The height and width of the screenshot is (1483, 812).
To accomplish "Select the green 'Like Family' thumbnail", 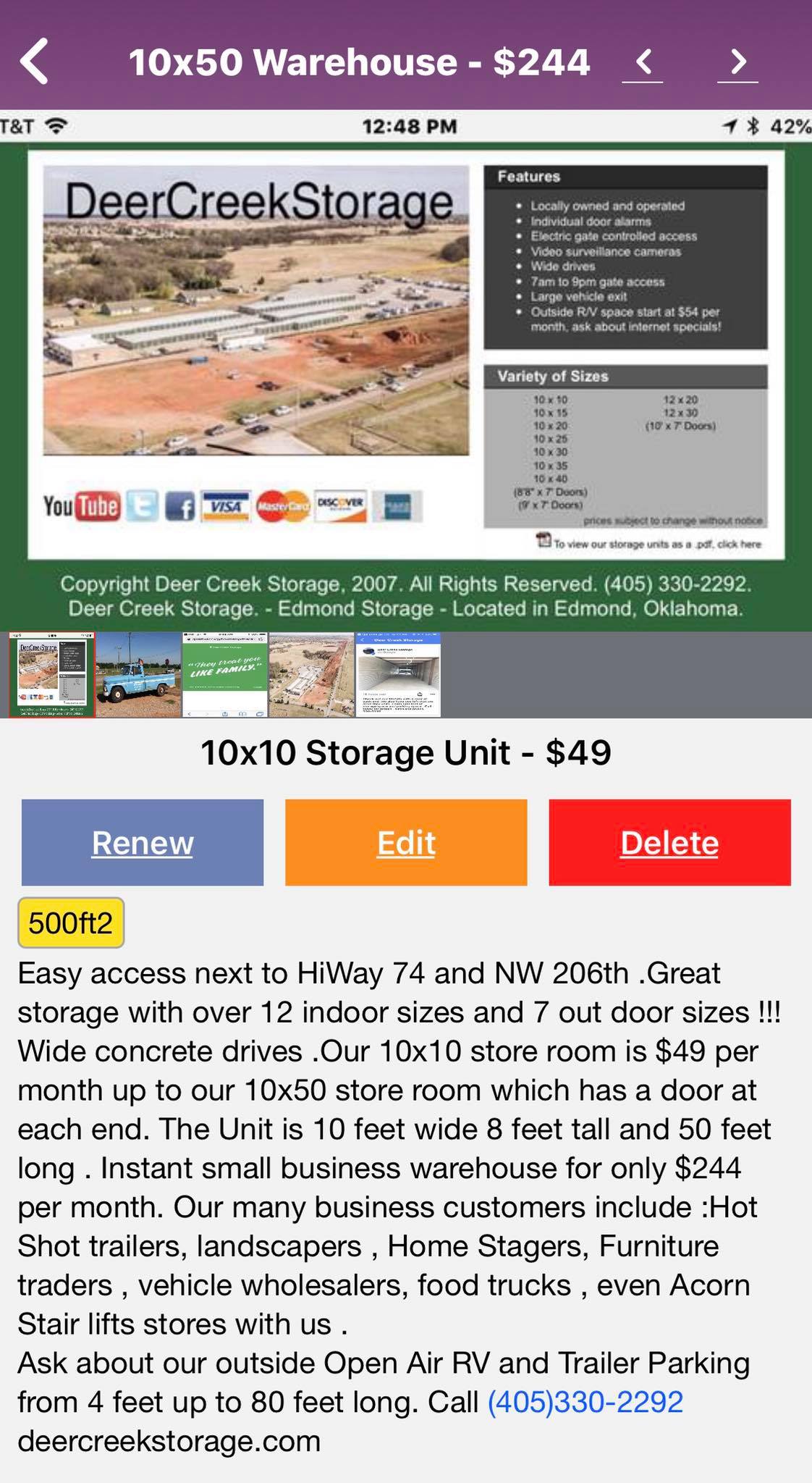I will pos(224,674).
